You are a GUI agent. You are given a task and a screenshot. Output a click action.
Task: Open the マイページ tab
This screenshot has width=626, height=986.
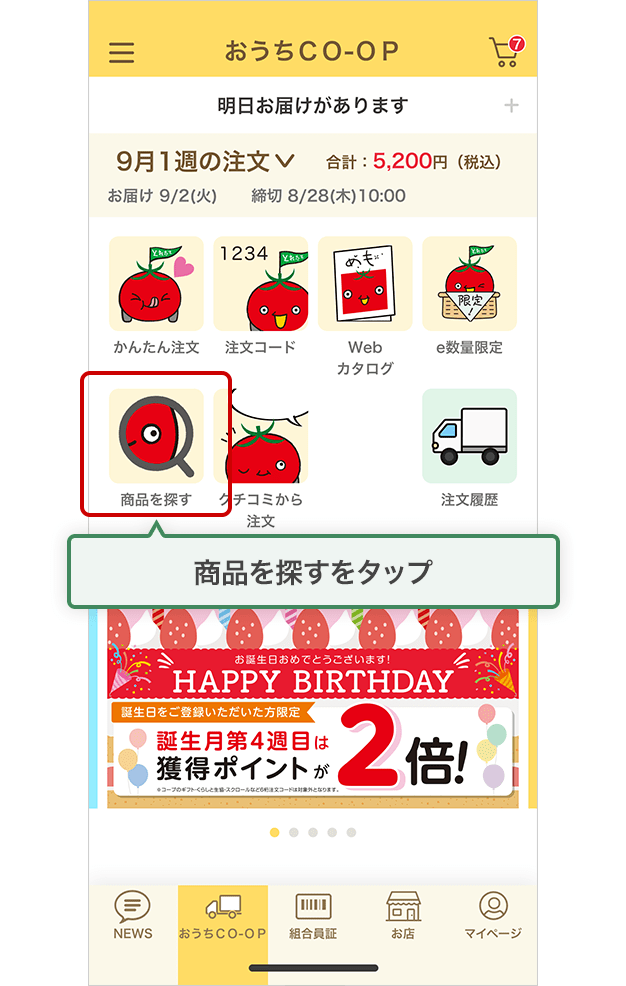[493, 916]
